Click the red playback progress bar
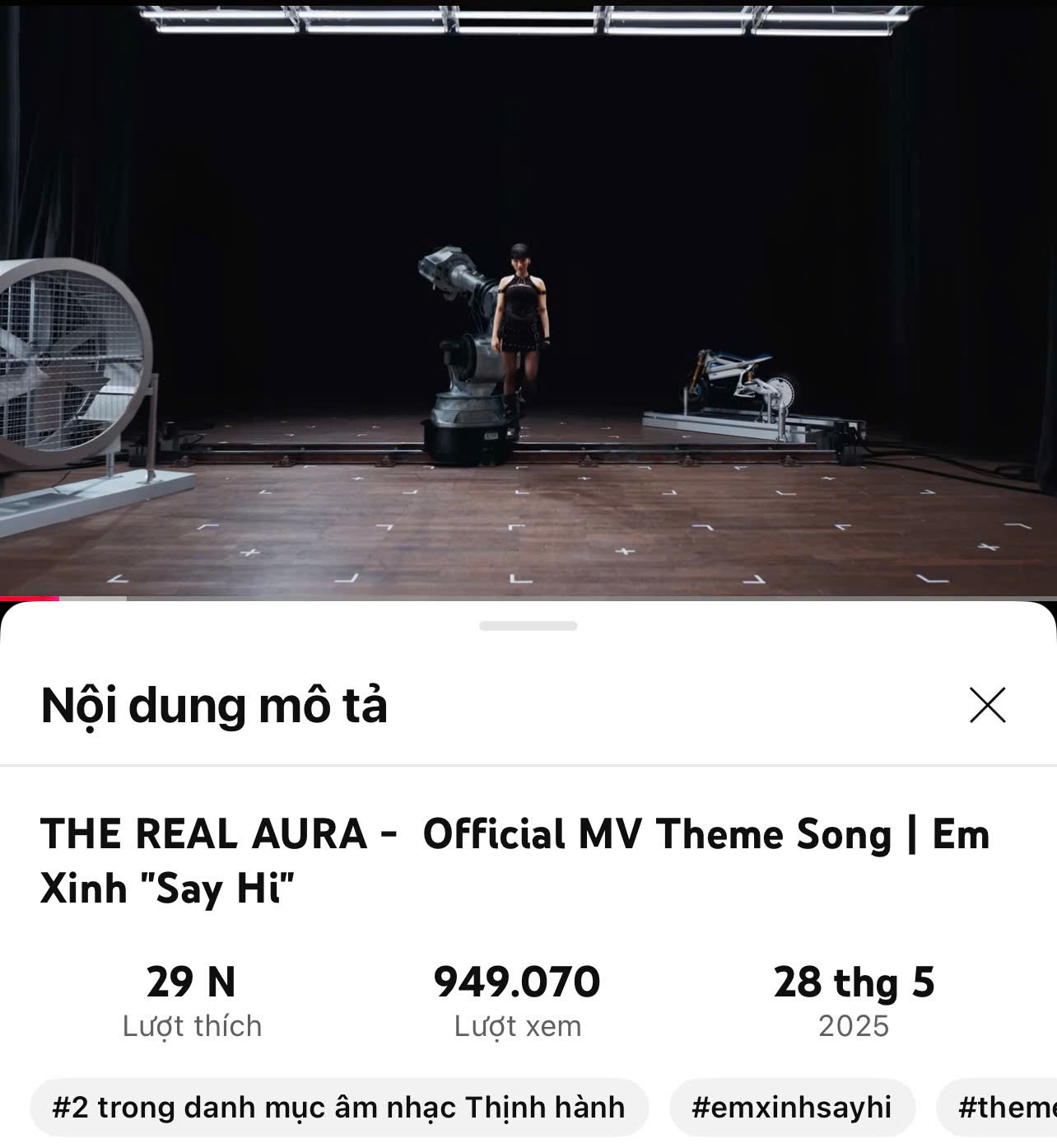Viewport: 1057px width, 1148px height. pos(29,596)
